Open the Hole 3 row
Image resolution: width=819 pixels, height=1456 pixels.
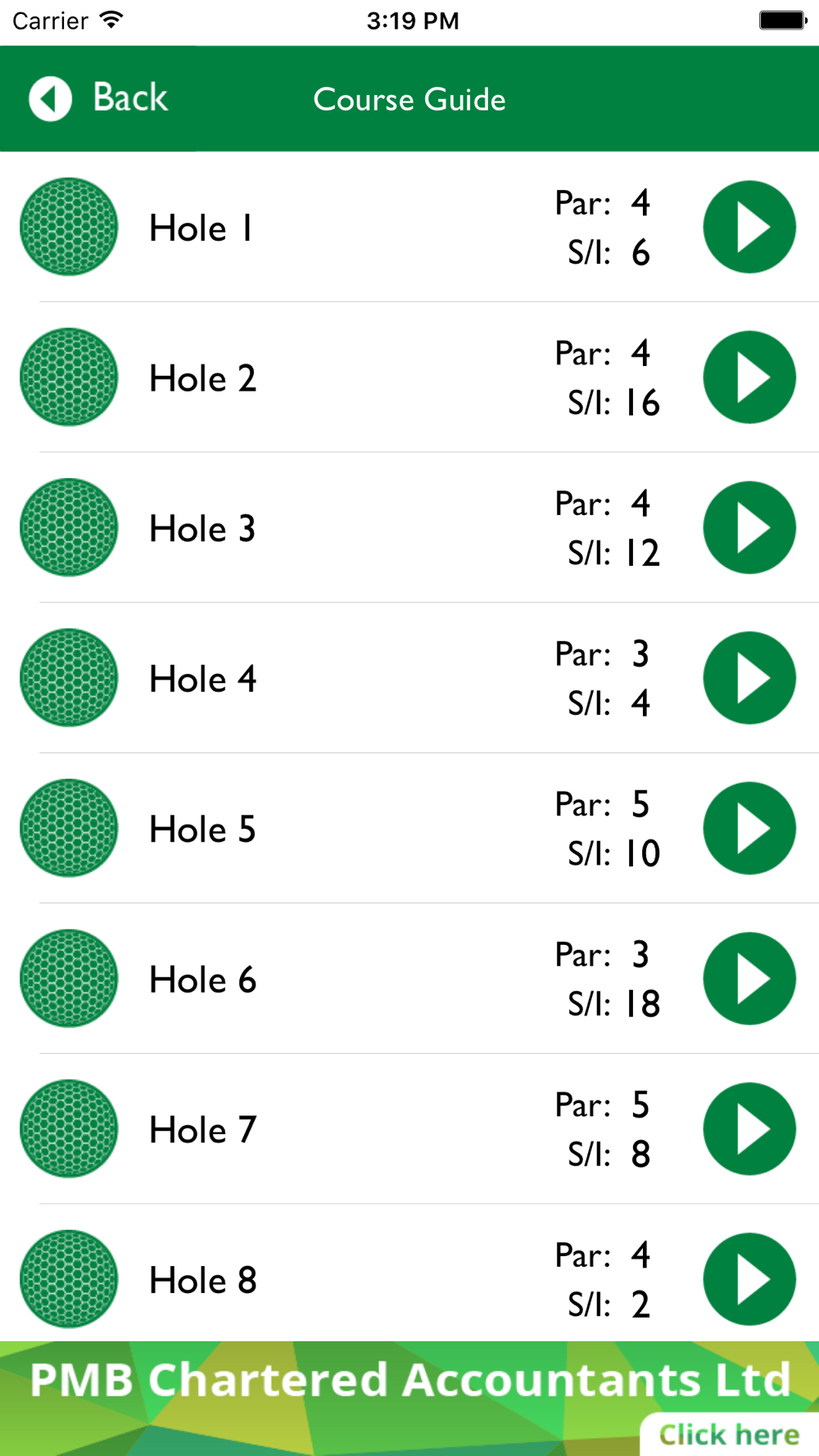pyautogui.click(x=409, y=527)
